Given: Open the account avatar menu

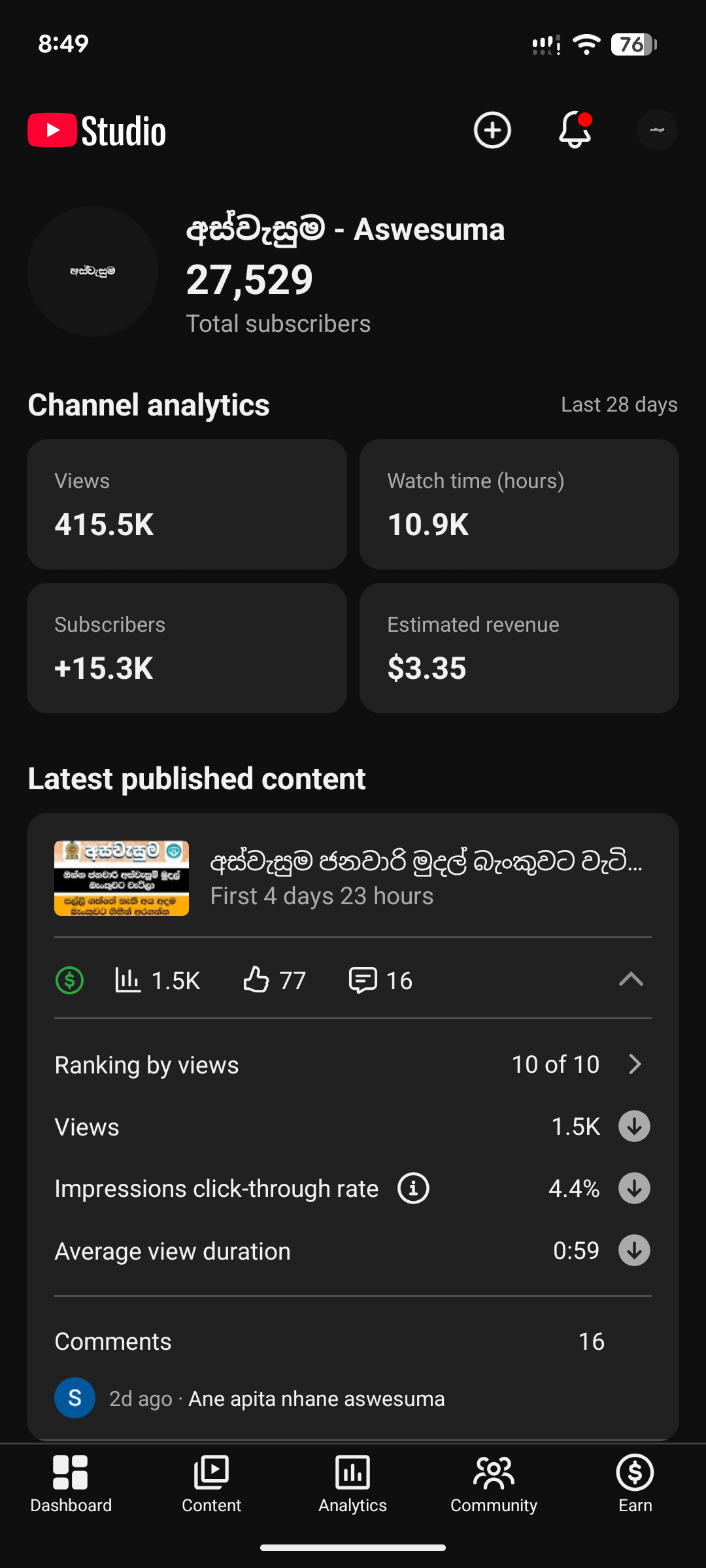Looking at the screenshot, I should [656, 130].
